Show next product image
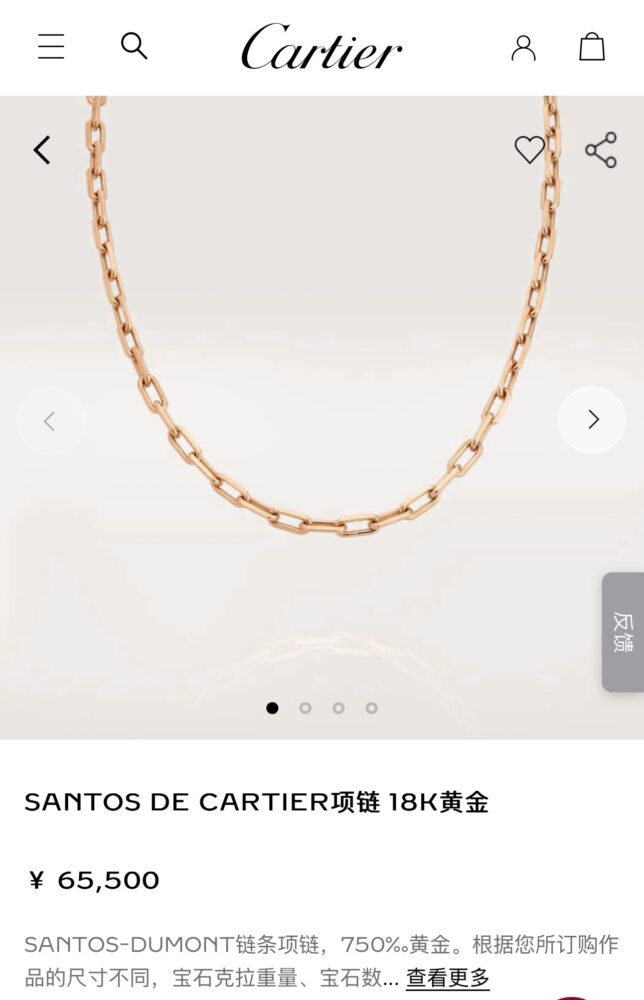The height and width of the screenshot is (1000, 644). pos(592,420)
